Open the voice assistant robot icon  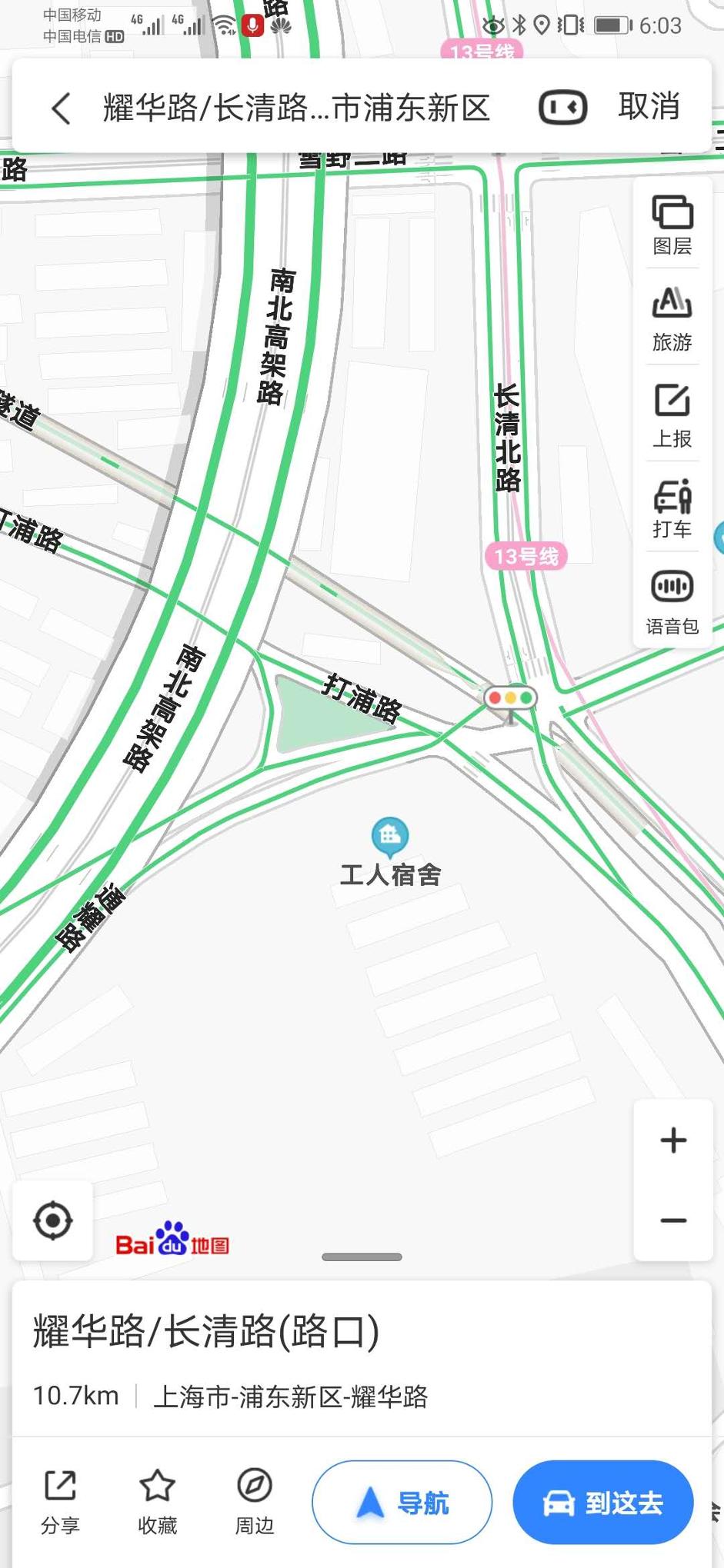562,108
